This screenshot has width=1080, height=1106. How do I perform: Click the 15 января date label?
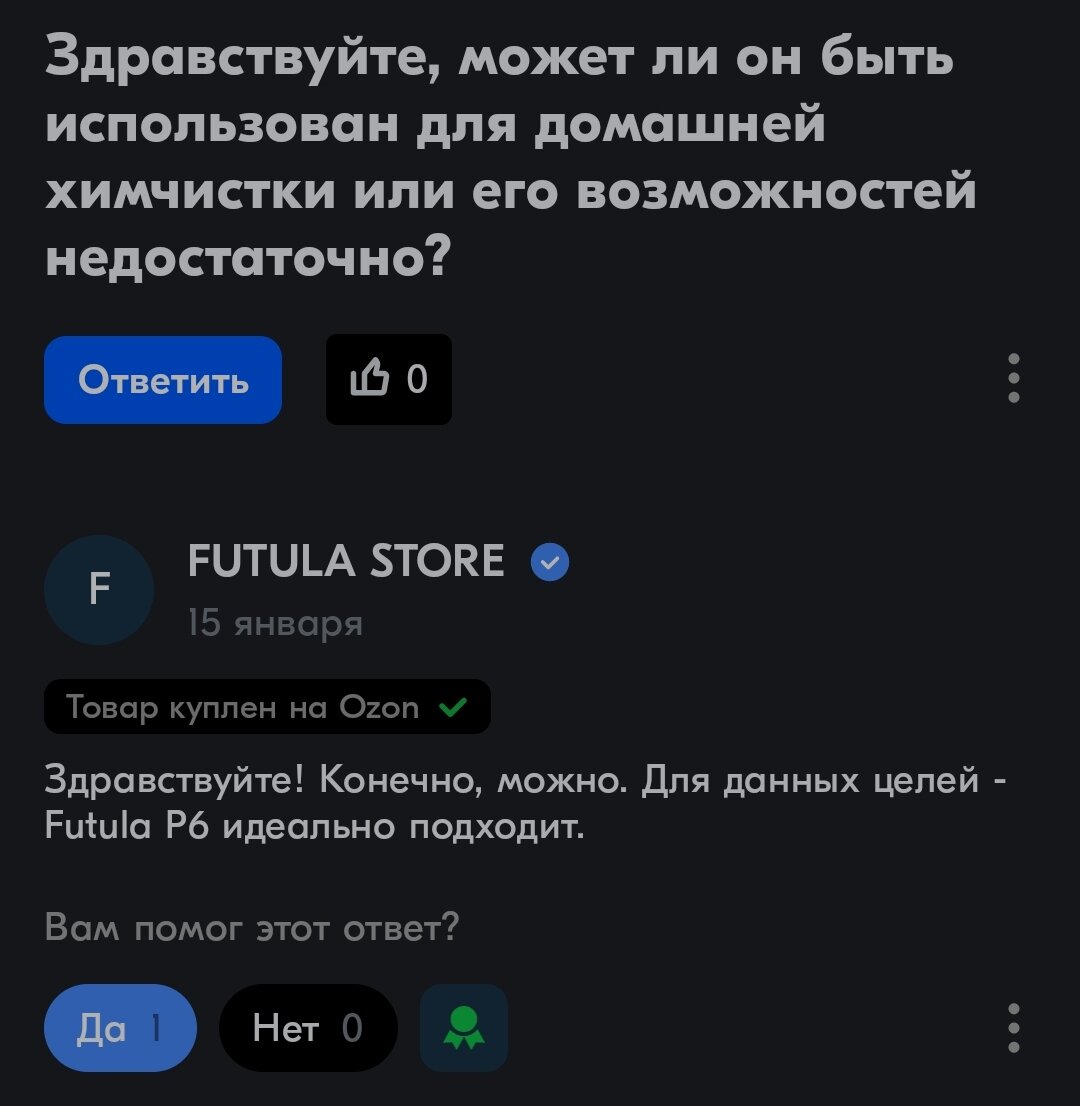point(275,622)
